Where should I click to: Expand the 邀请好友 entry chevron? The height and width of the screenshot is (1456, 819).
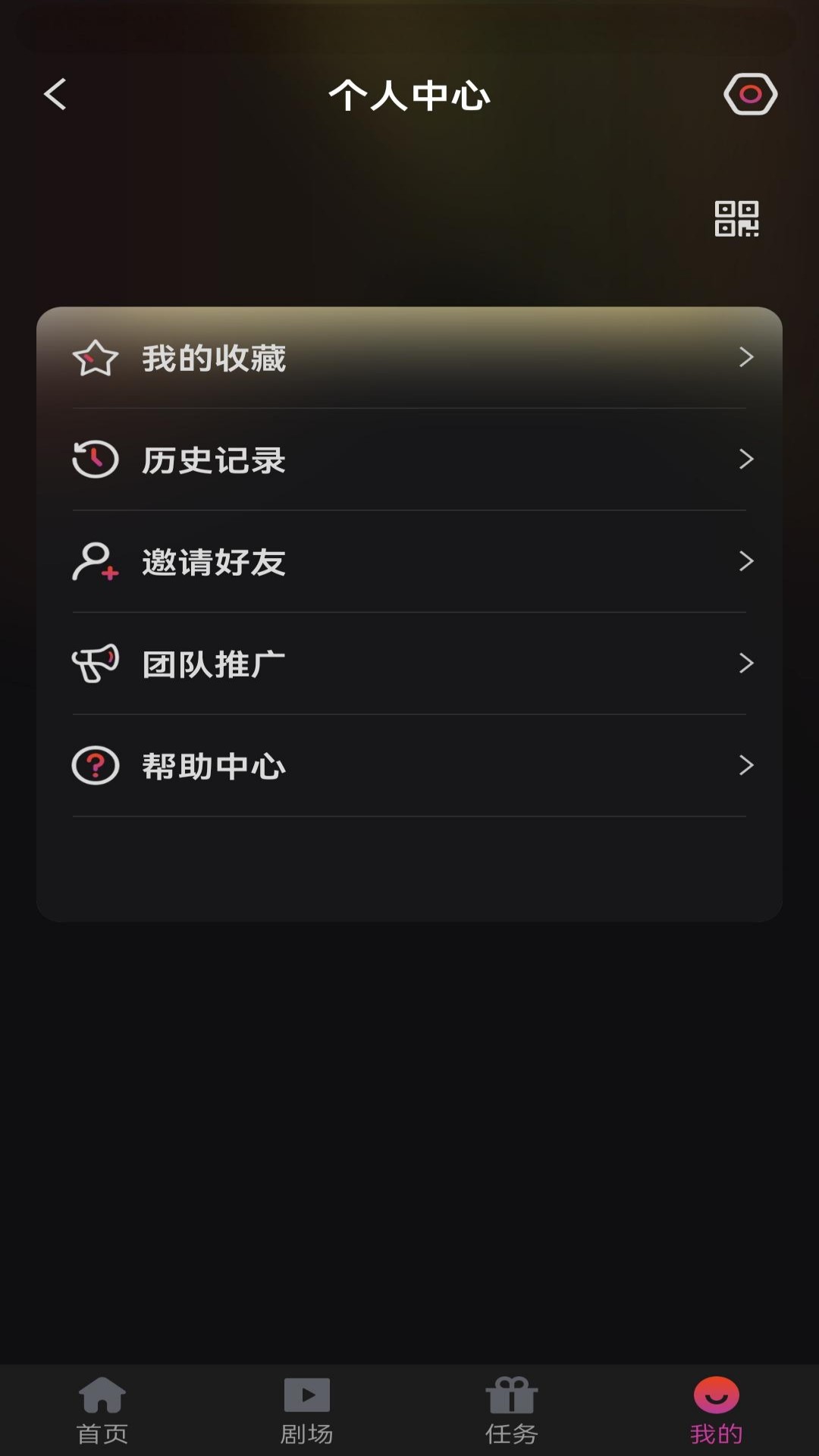pos(746,561)
